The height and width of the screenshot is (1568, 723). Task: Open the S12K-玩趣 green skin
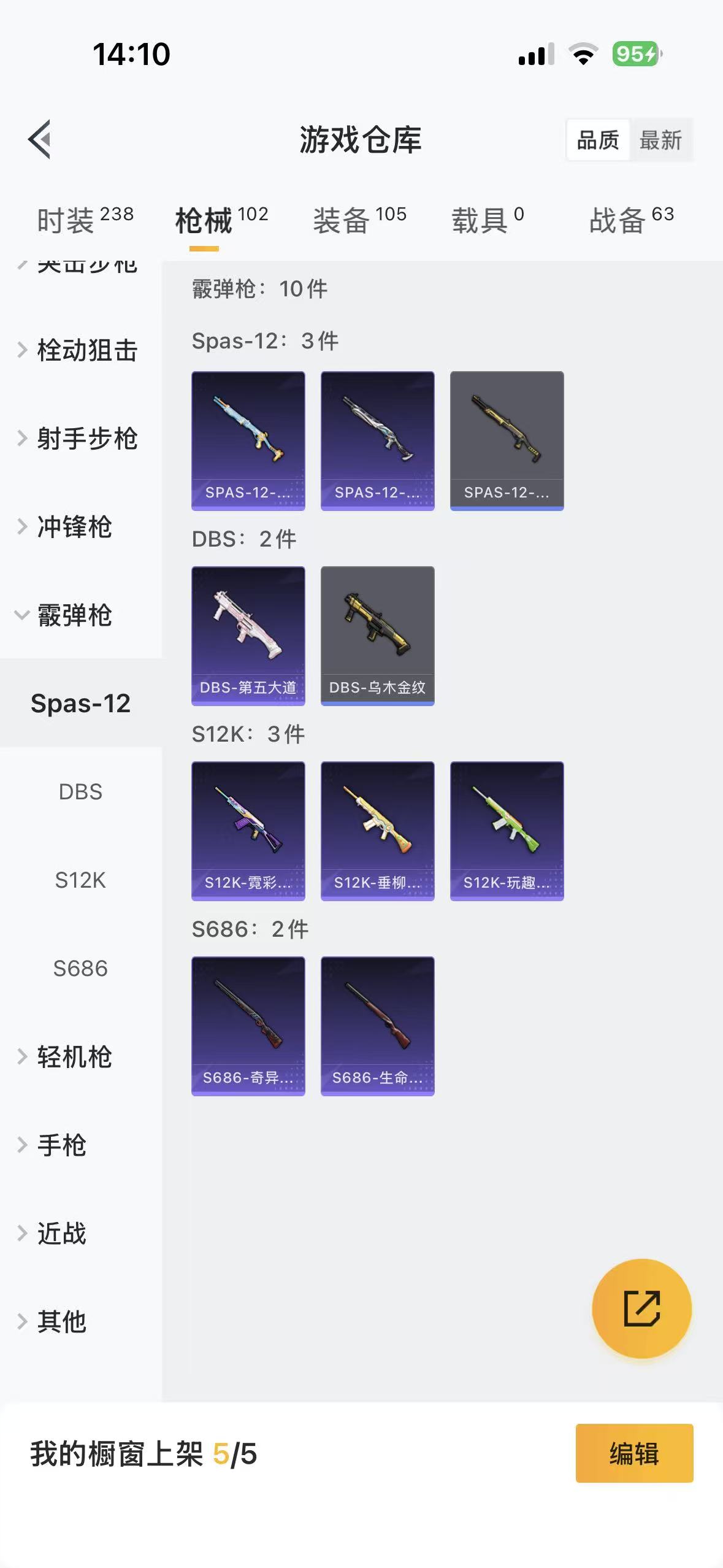(507, 829)
